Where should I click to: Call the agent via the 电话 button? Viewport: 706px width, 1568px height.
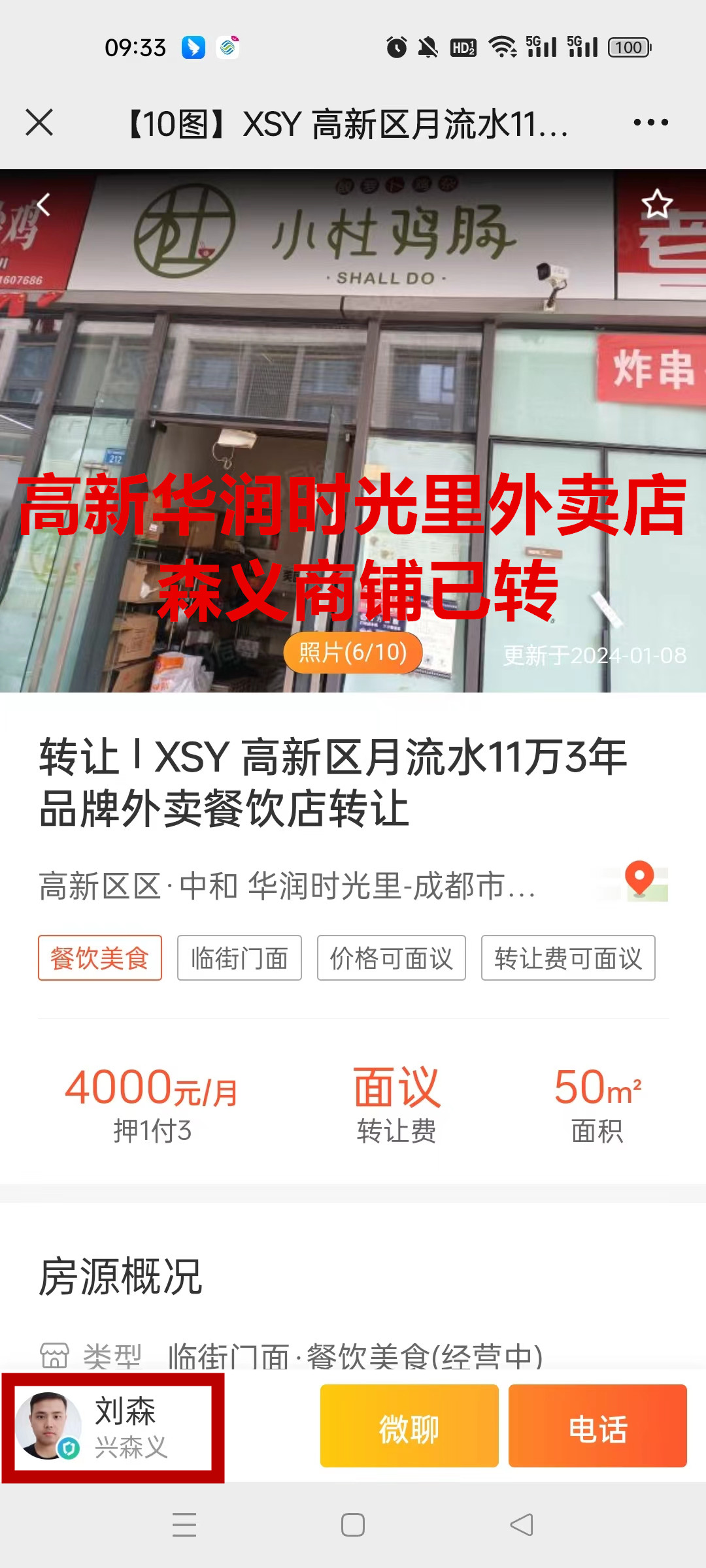point(597,1426)
